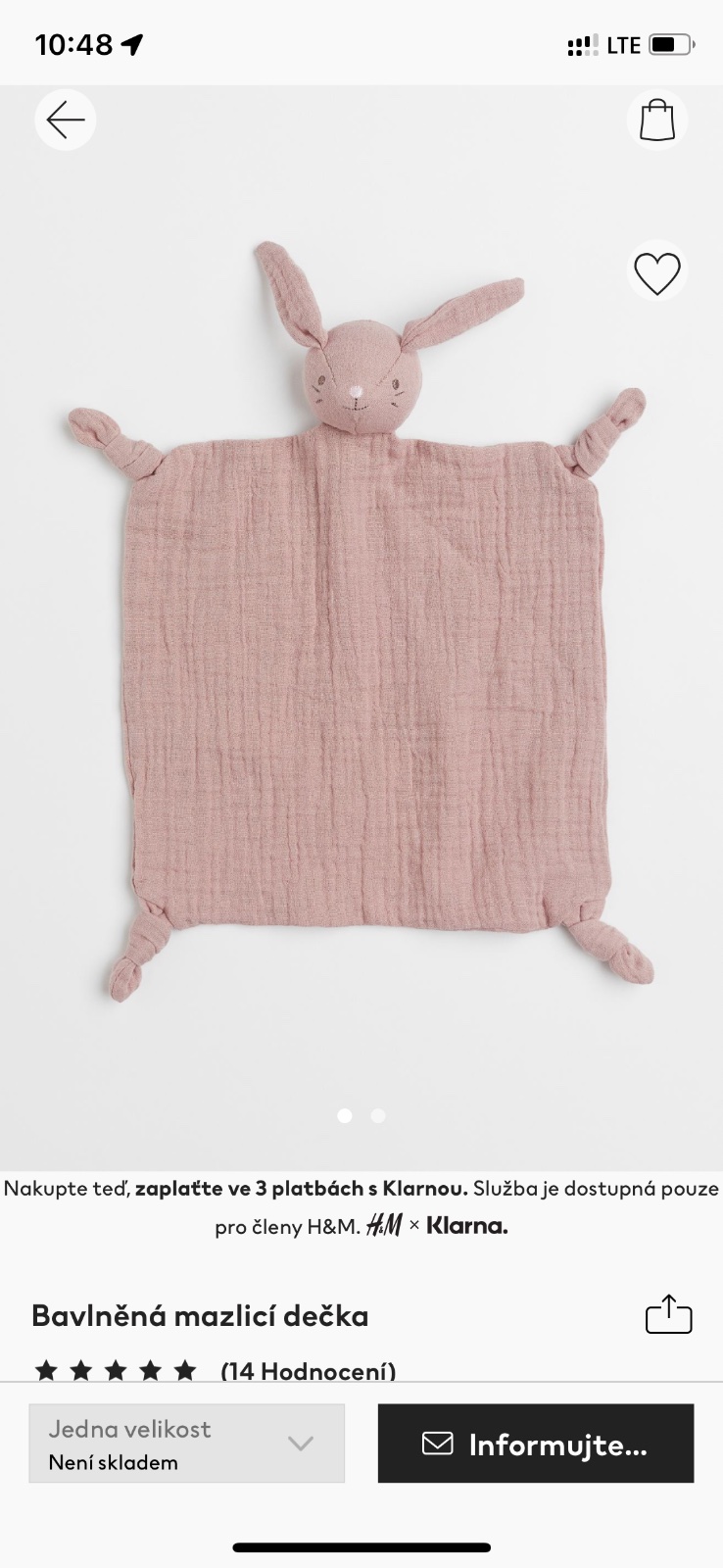This screenshot has width=723, height=1568.
Task: Tap the Informujte notify button
Action: (536, 1444)
